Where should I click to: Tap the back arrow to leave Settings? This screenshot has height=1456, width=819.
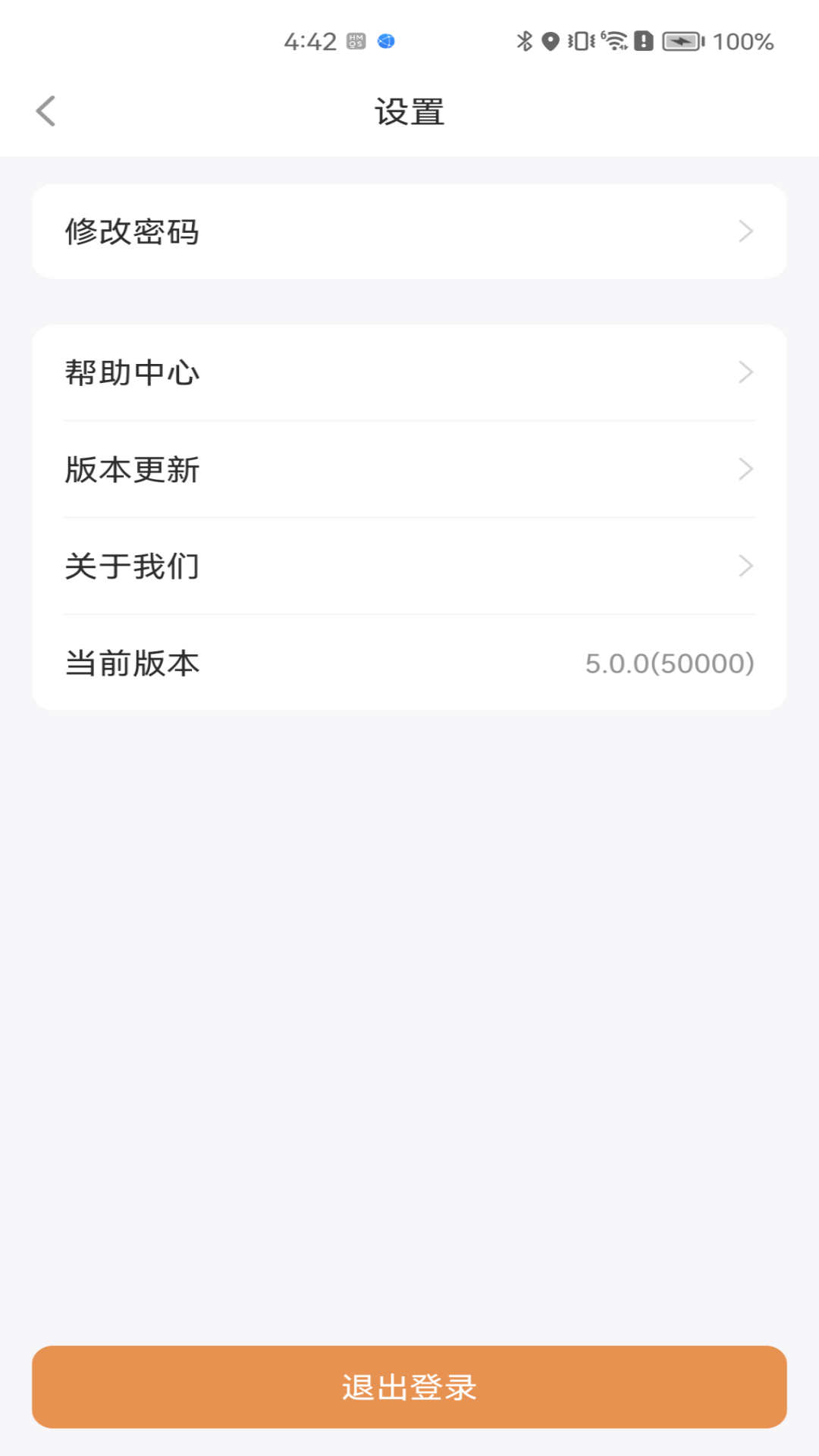(x=45, y=110)
